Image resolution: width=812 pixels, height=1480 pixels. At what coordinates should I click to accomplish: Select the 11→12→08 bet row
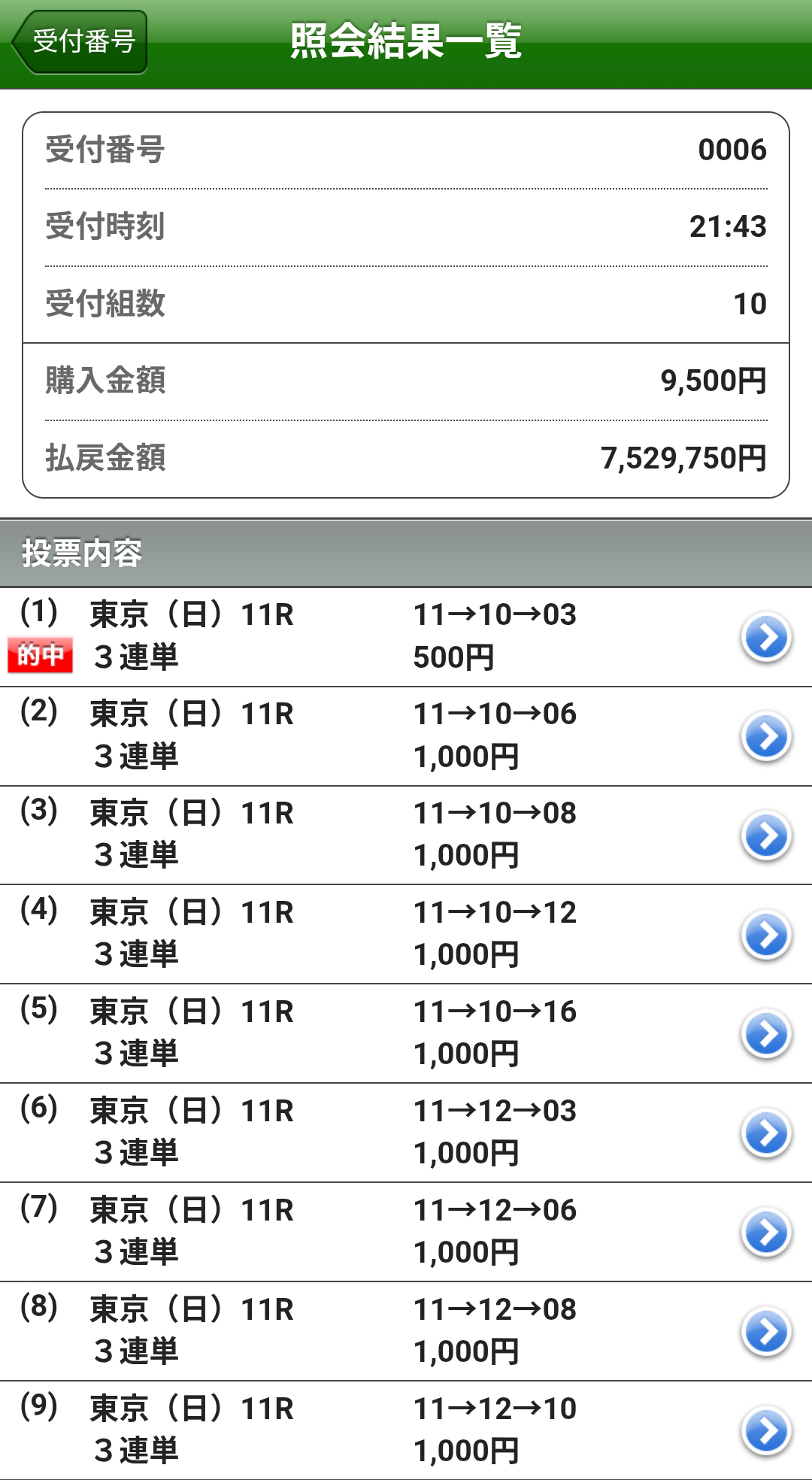click(406, 1332)
